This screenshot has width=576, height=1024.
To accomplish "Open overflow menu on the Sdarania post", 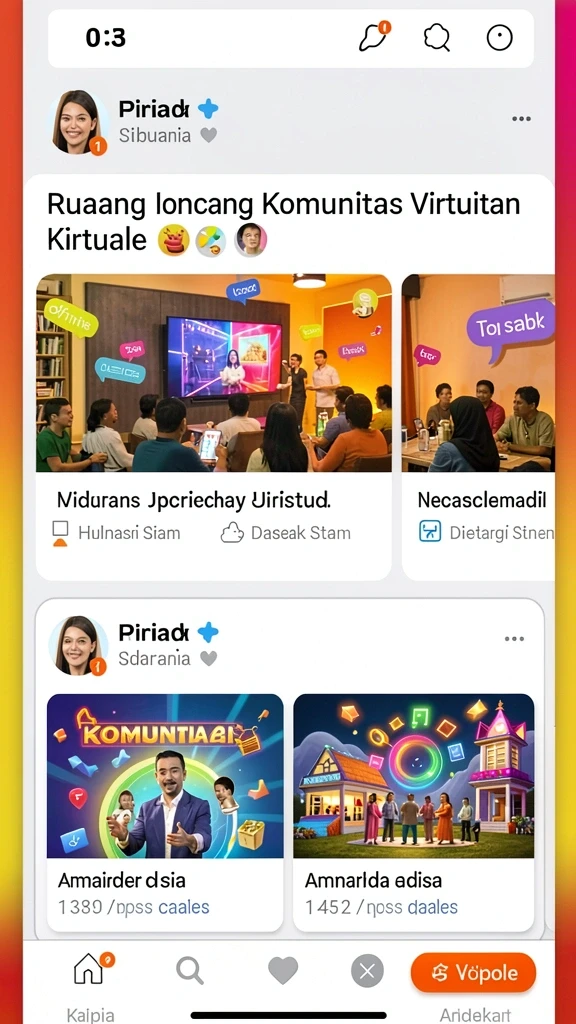I will click(x=515, y=639).
